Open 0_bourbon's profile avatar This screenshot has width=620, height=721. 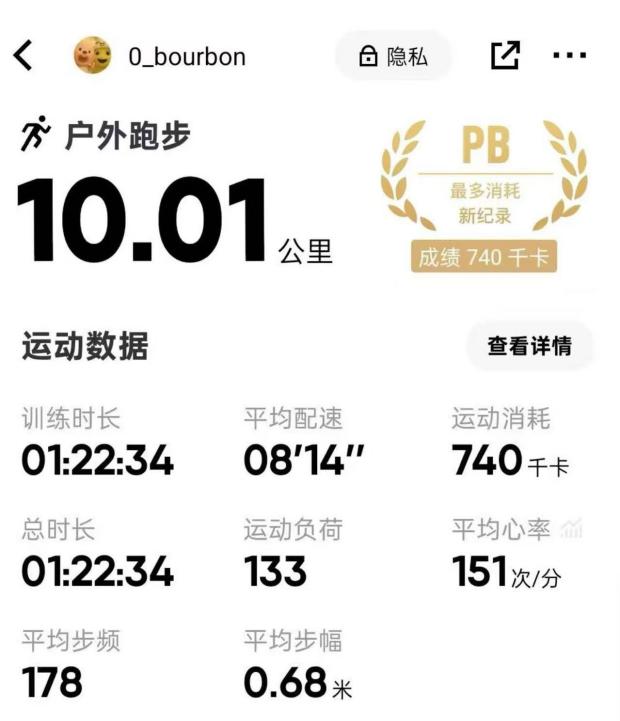(93, 56)
